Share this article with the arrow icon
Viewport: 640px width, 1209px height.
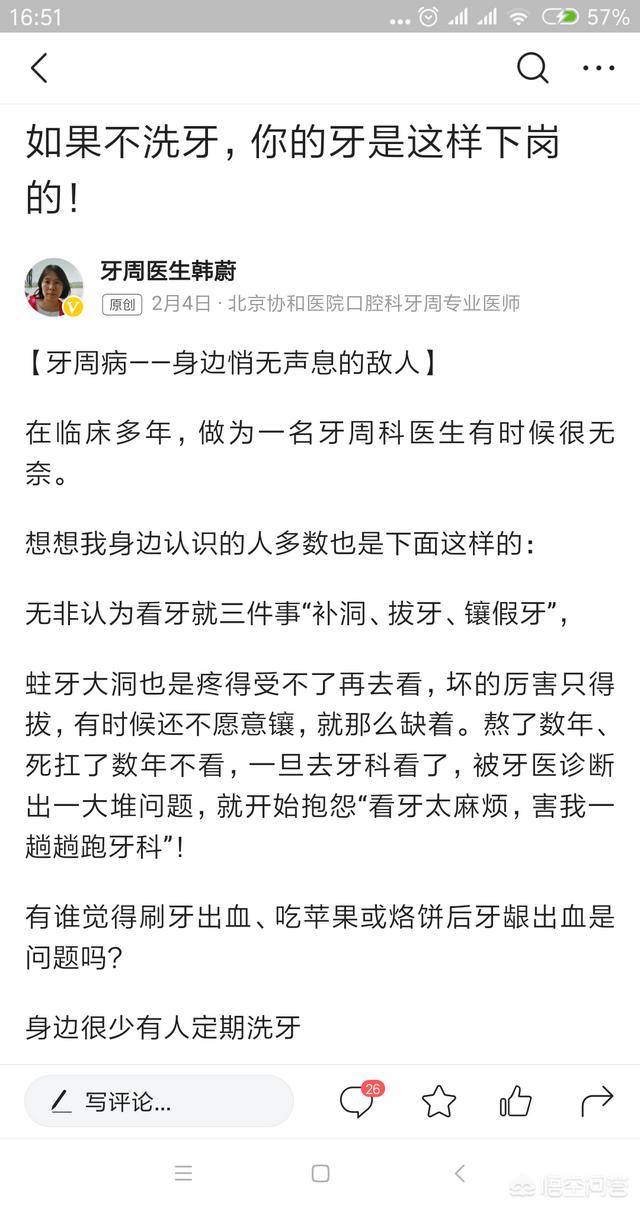(597, 1102)
